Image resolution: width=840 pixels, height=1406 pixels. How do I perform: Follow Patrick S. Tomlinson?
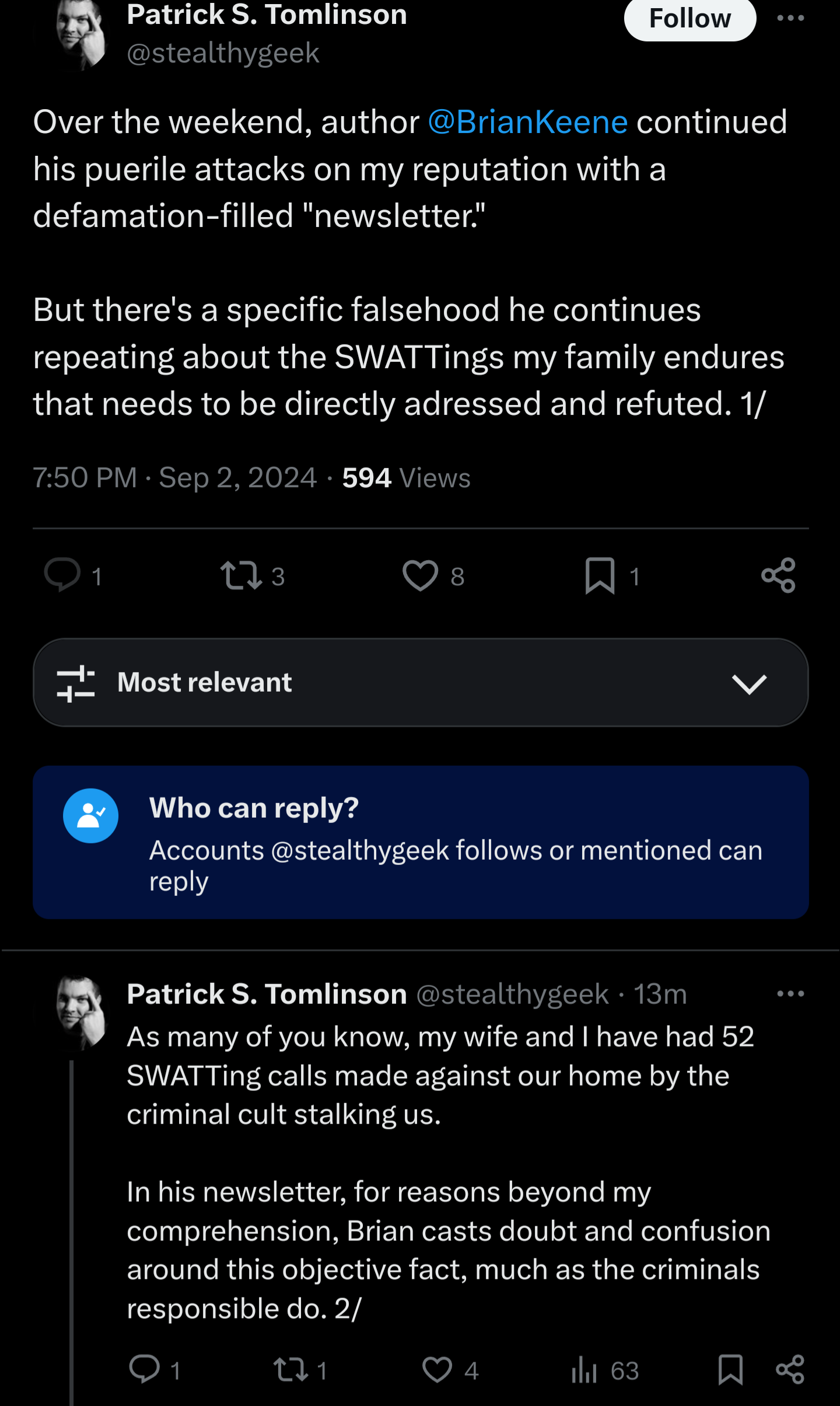689,19
